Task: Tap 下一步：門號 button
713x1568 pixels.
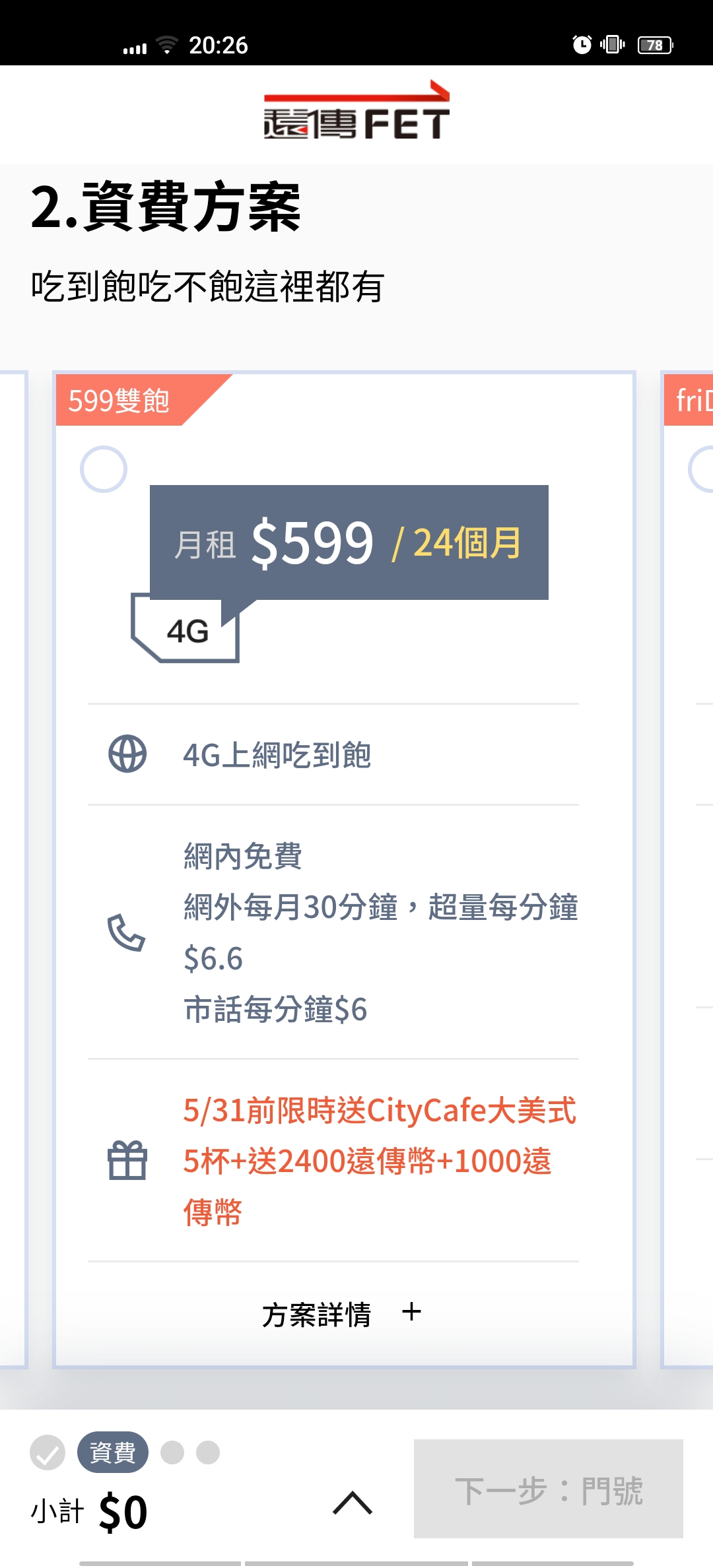Action: [548, 1489]
